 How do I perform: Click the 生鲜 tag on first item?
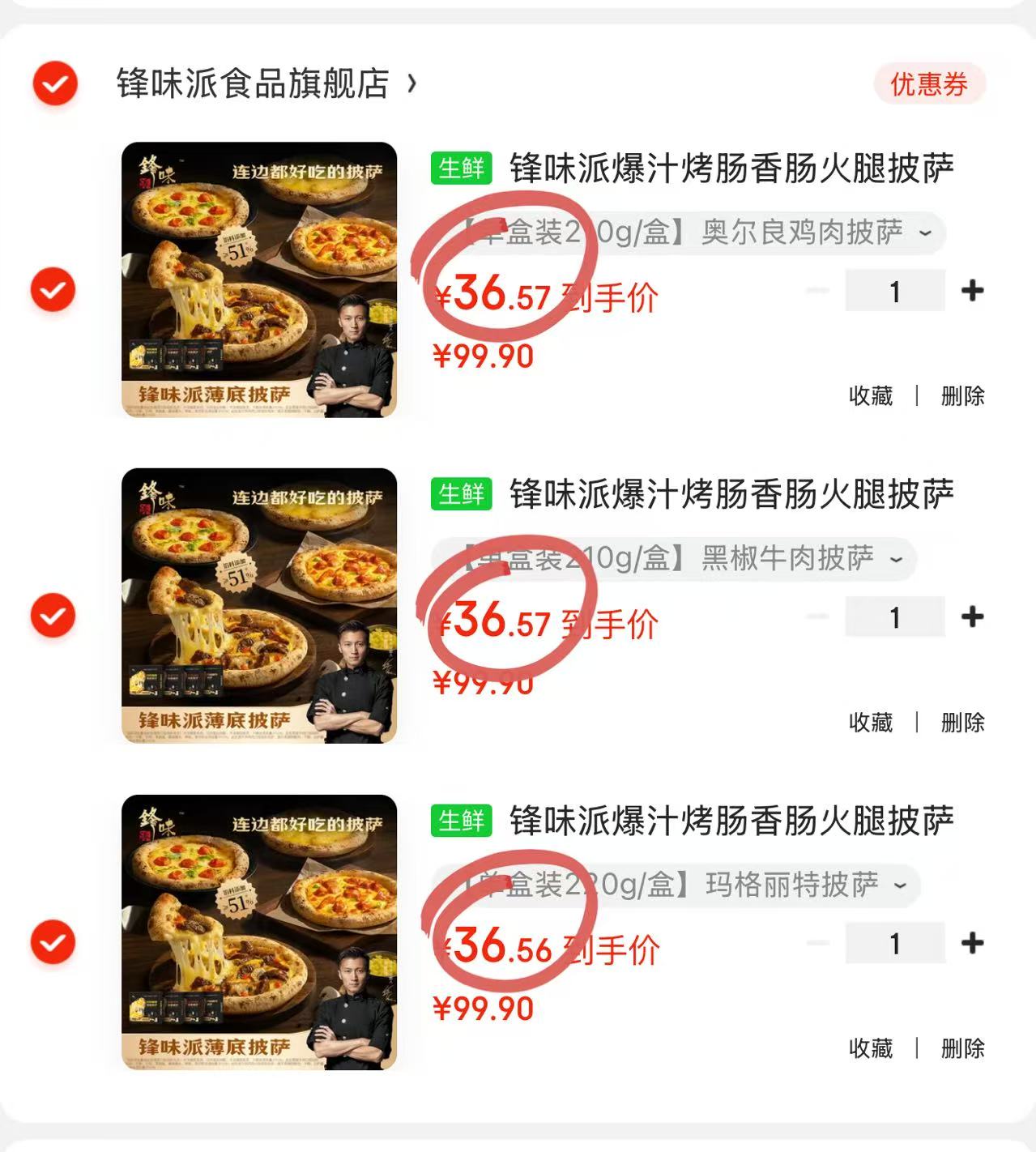click(459, 169)
